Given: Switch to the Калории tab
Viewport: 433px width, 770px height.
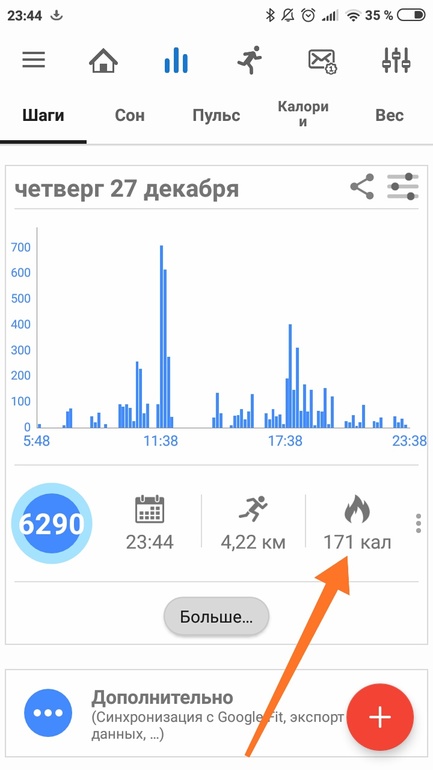Looking at the screenshot, I should (303, 113).
